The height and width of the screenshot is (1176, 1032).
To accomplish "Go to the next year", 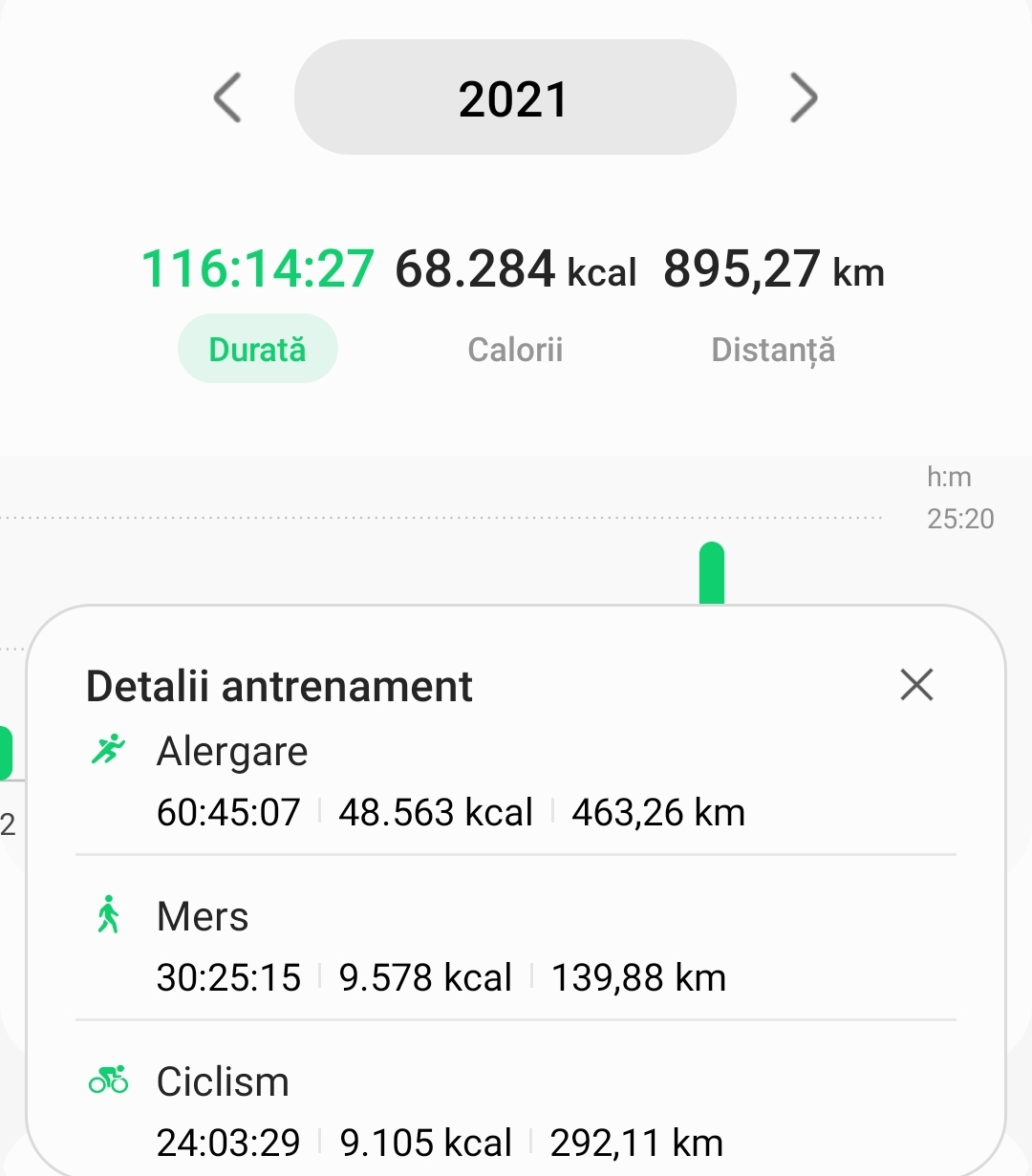I will [x=804, y=98].
